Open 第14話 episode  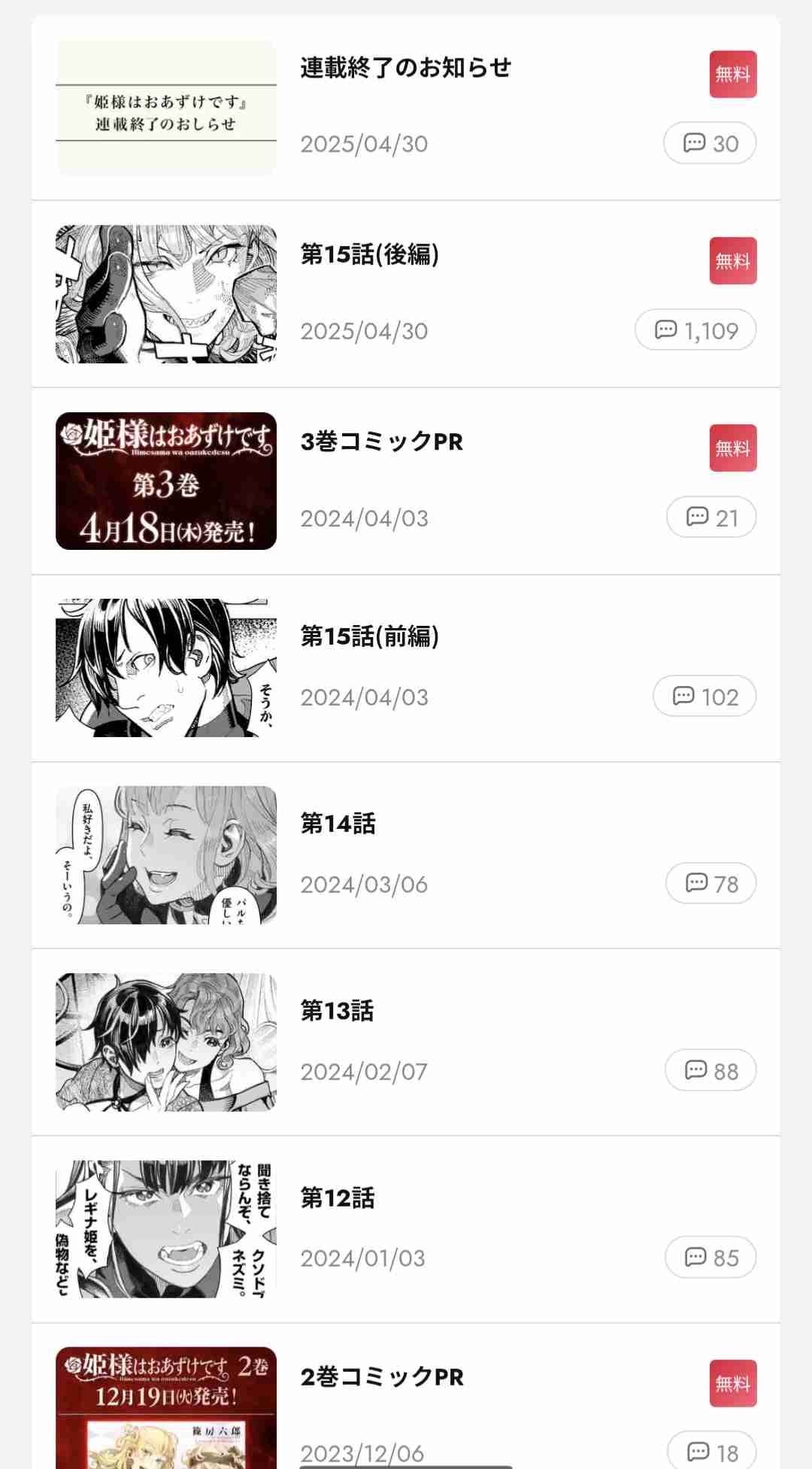tap(338, 824)
